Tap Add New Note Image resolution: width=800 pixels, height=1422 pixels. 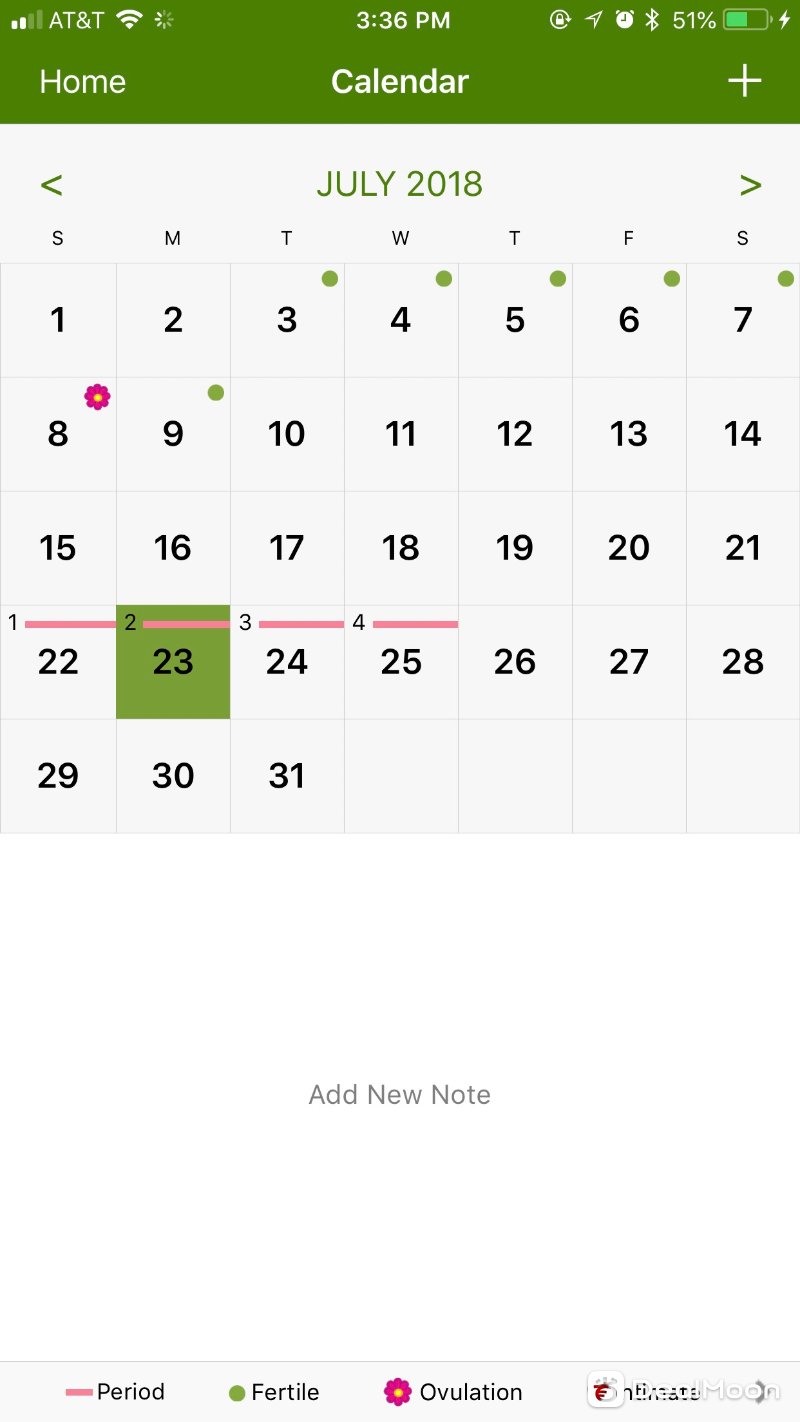[400, 1094]
